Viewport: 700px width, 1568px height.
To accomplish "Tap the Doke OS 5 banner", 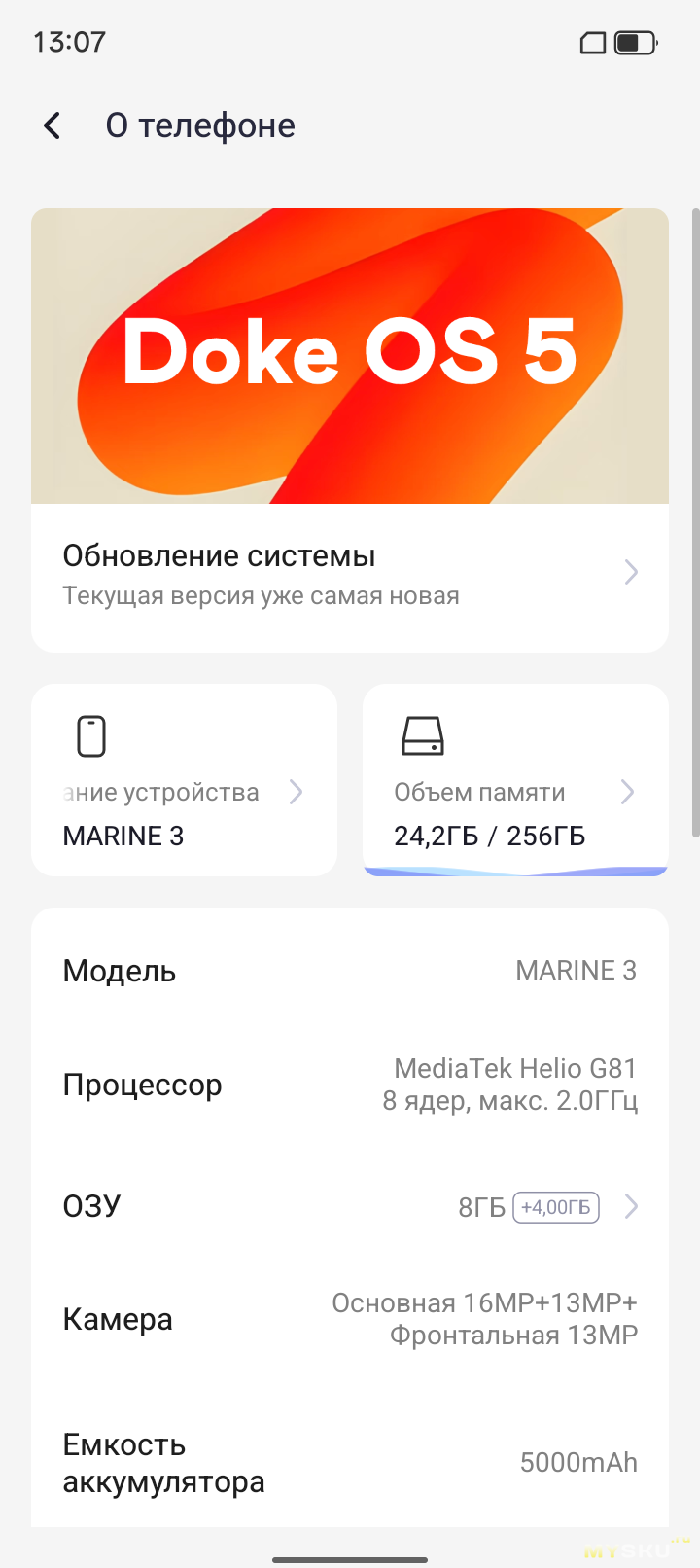I will [349, 355].
